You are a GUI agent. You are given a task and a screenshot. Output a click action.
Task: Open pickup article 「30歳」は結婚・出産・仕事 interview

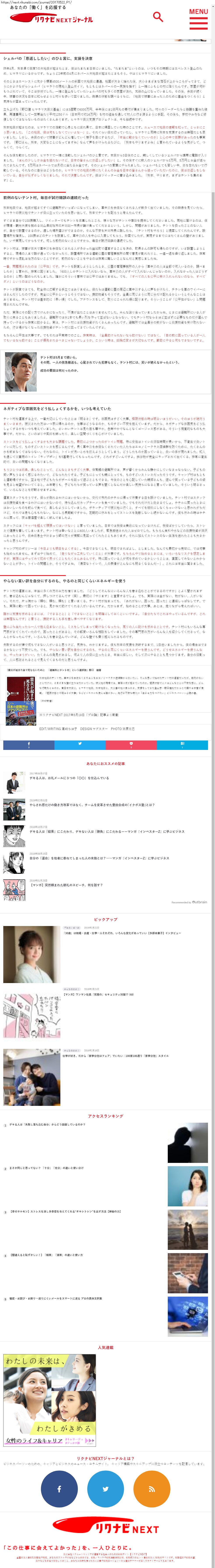122,933
